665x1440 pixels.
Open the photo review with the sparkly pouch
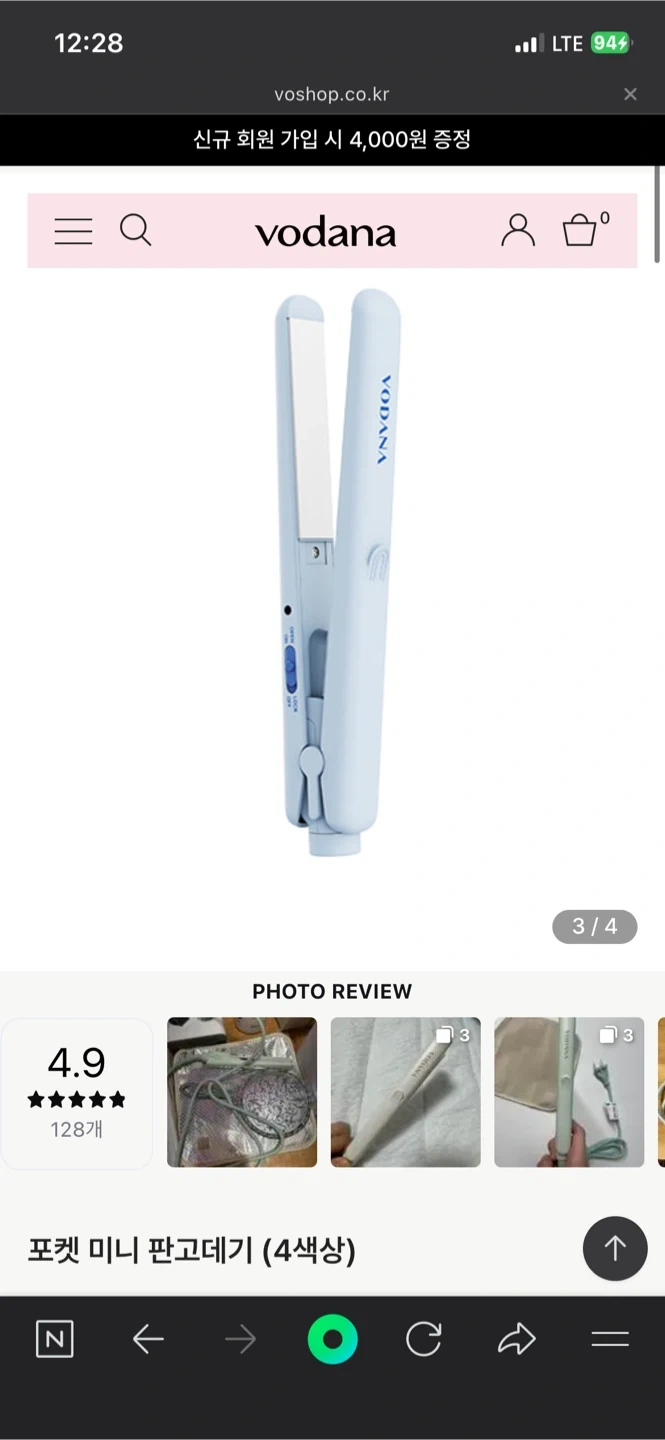click(x=242, y=1092)
